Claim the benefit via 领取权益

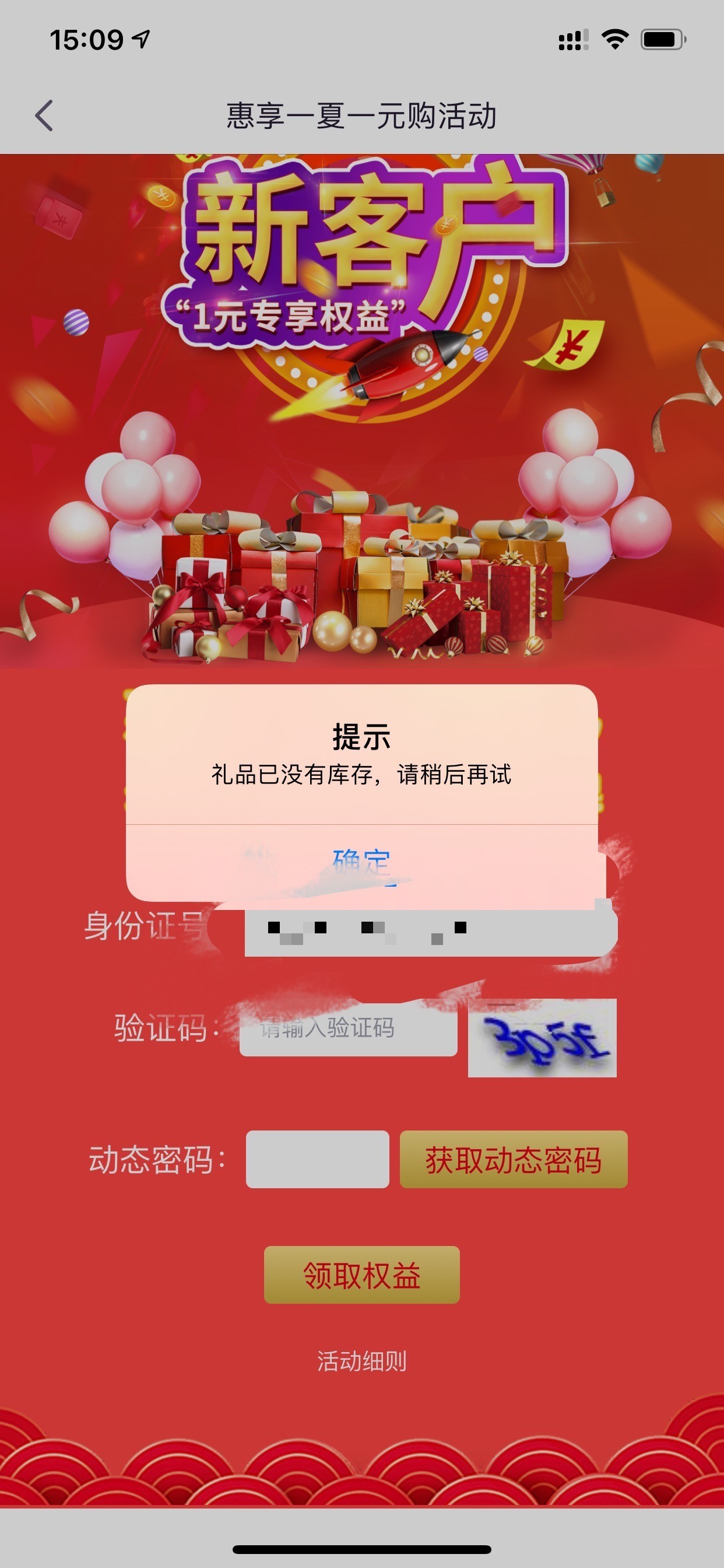[361, 1275]
